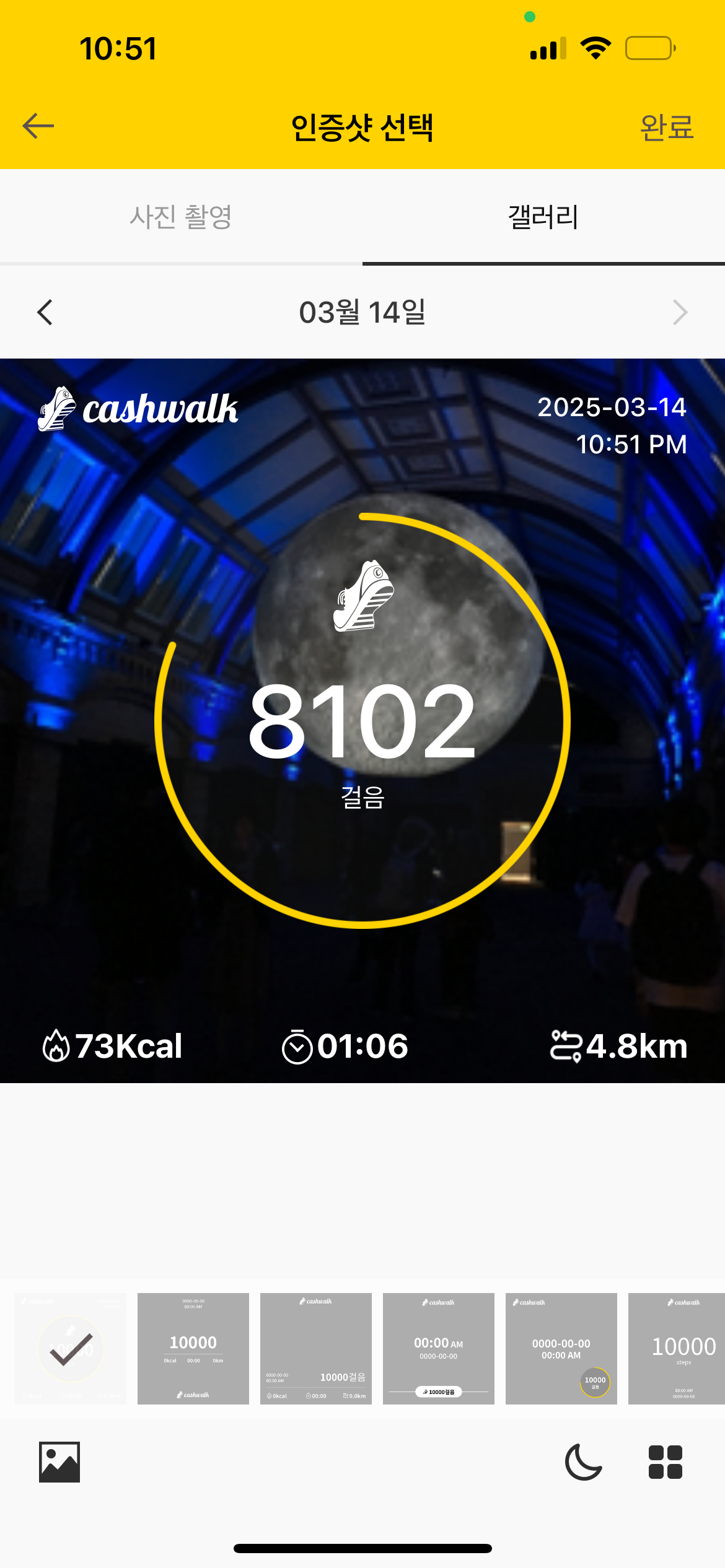Use the template with circular 10000 badge

coord(561,1349)
